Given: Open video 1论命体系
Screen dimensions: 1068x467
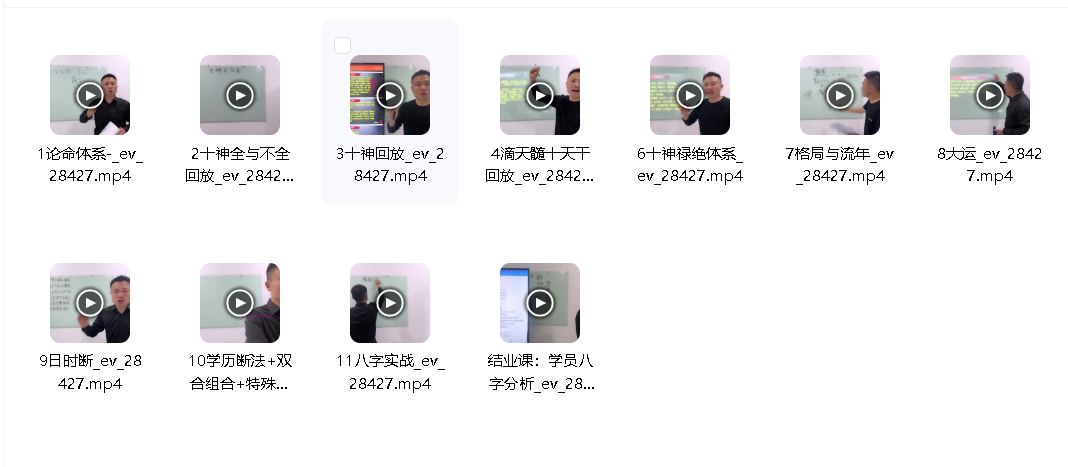Looking at the screenshot, I should [x=90, y=95].
